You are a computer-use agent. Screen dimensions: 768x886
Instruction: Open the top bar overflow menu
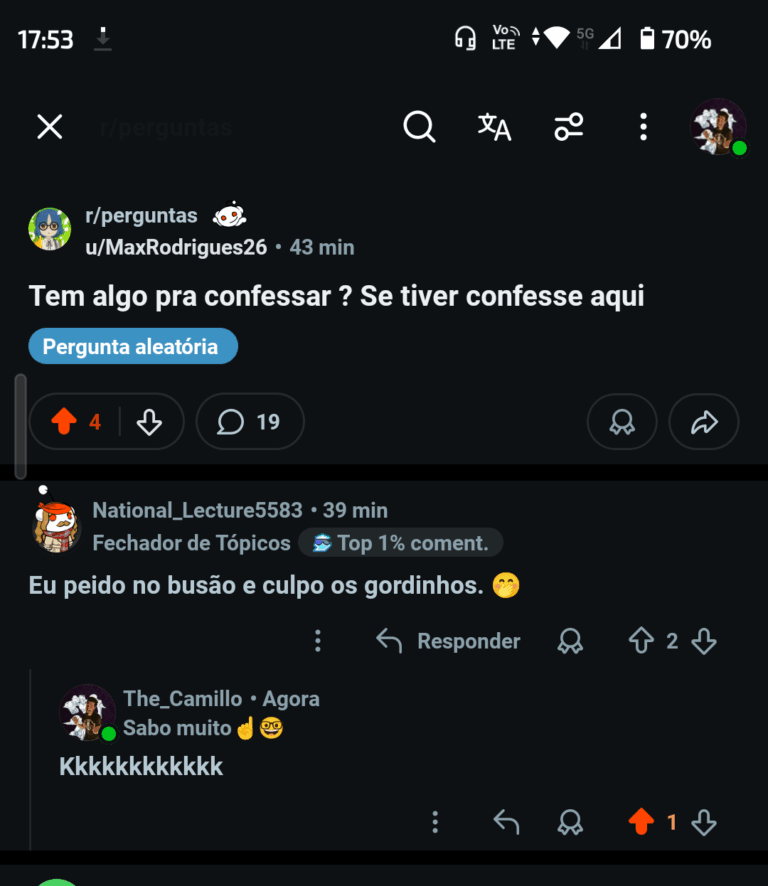click(x=643, y=127)
